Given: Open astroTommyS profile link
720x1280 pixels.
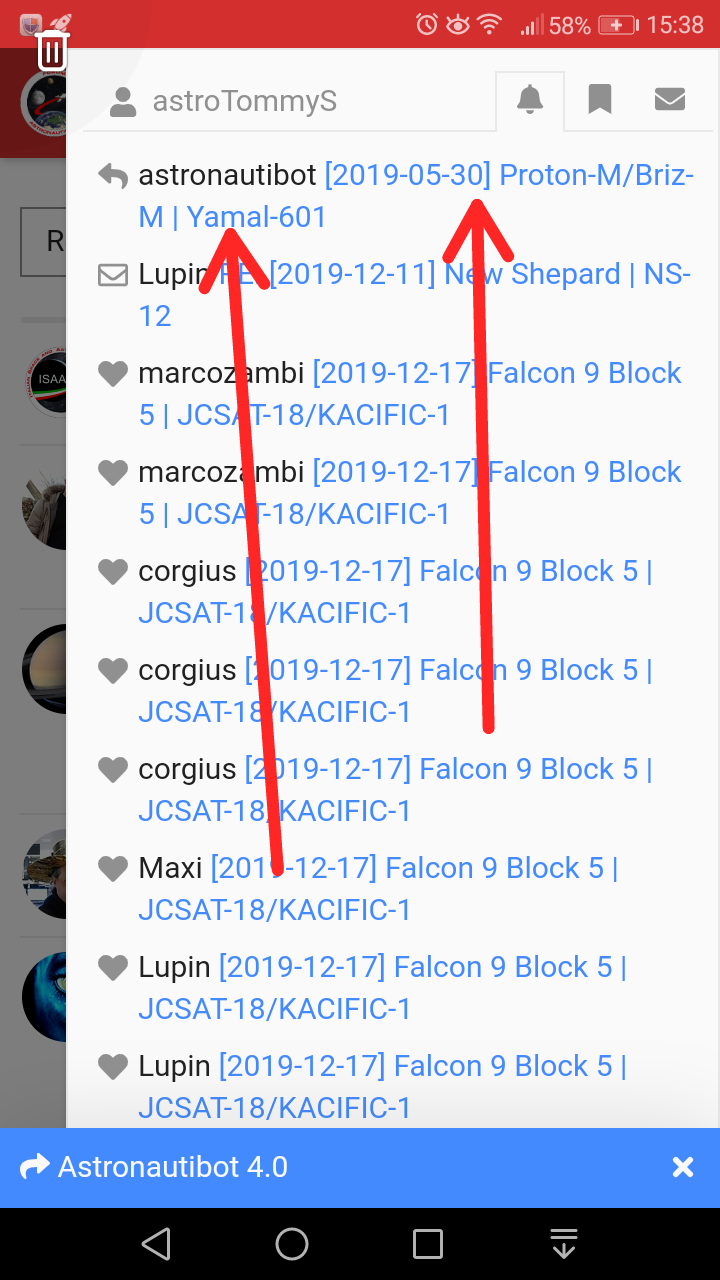Looking at the screenshot, I should point(223,101).
